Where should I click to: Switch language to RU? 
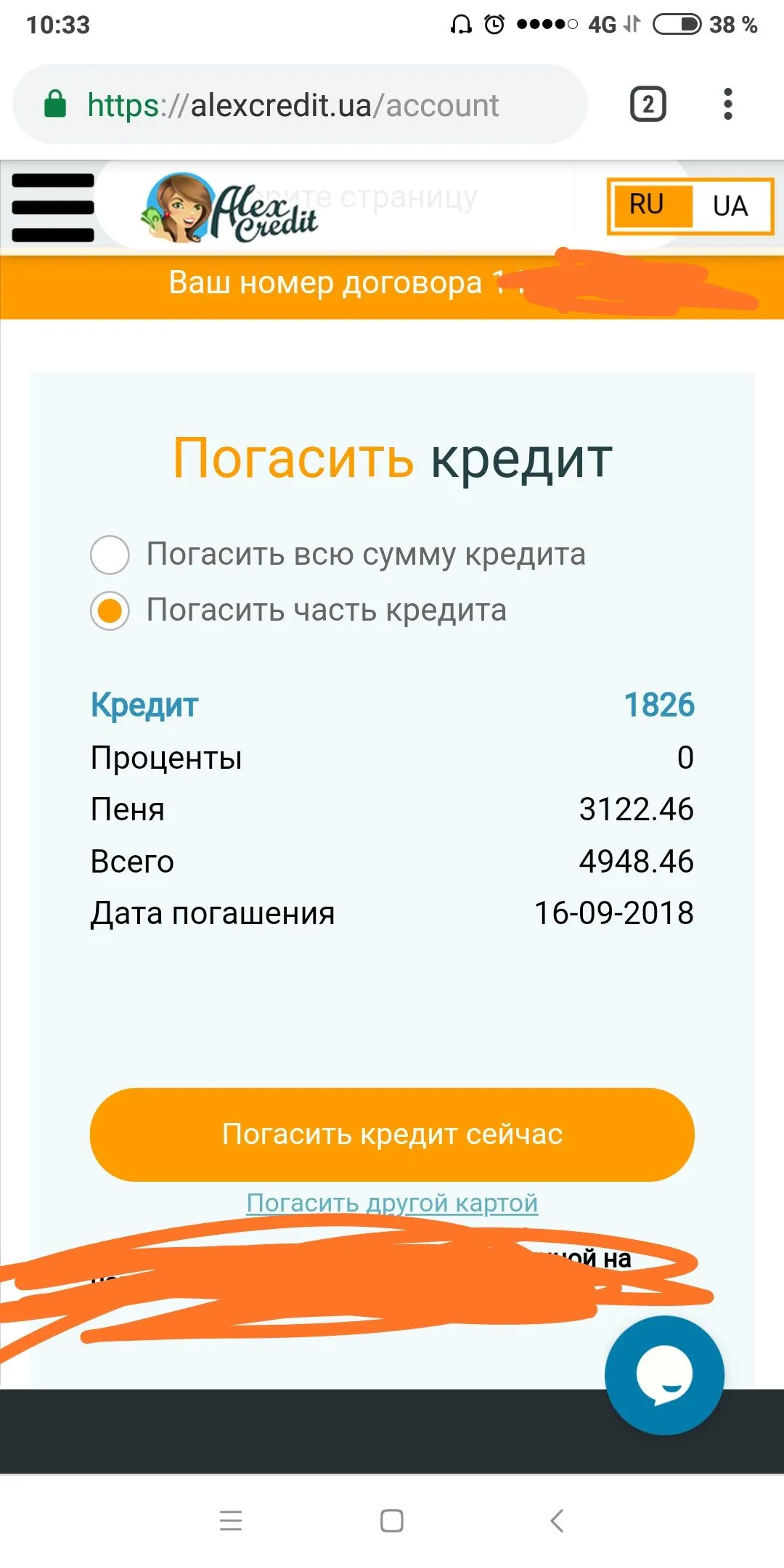click(648, 205)
